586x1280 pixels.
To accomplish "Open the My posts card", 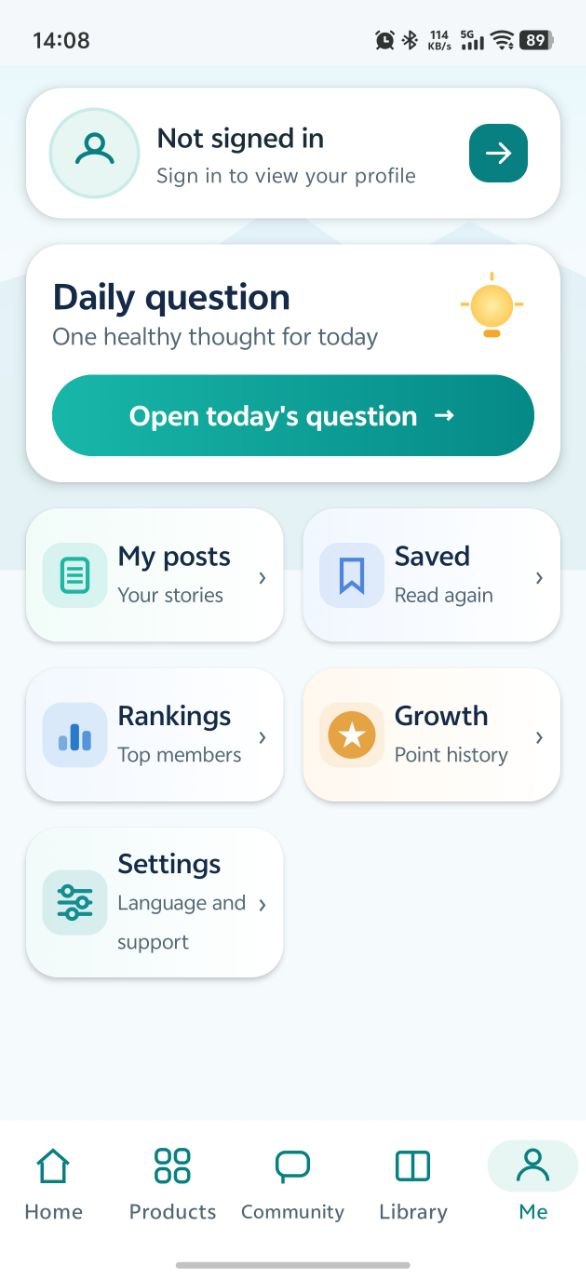I will [155, 575].
